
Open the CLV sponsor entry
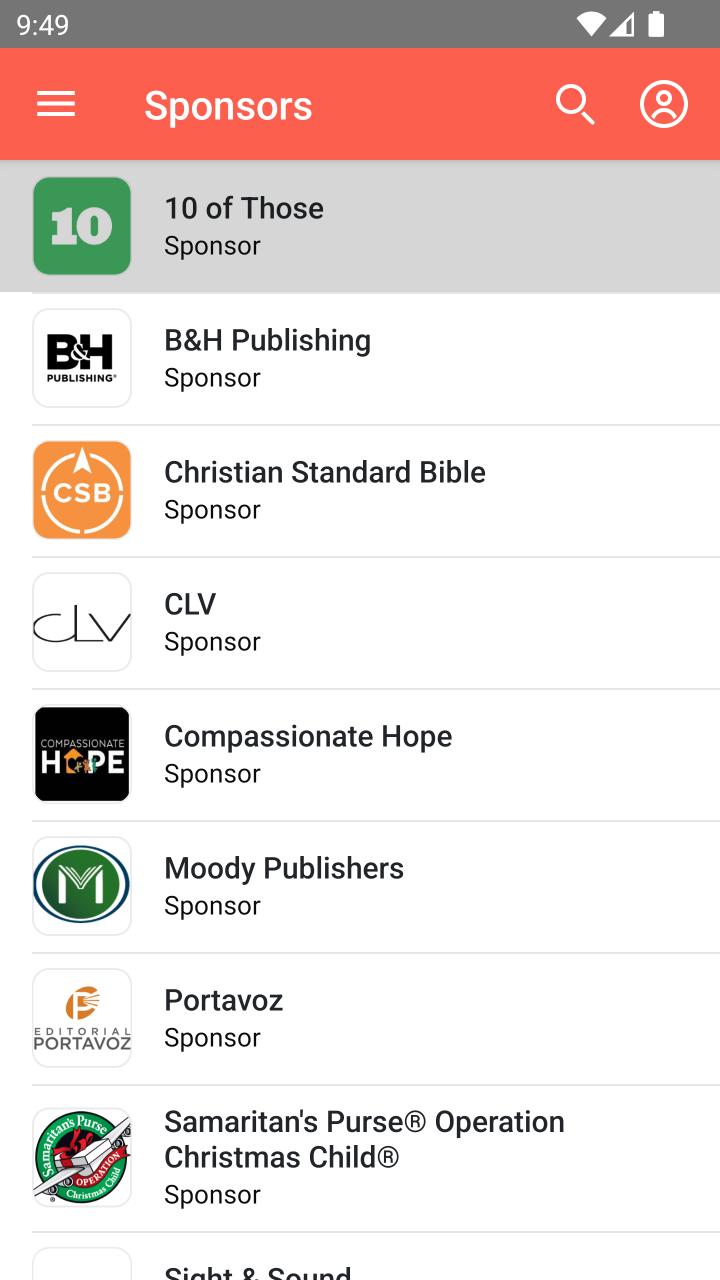(x=360, y=622)
